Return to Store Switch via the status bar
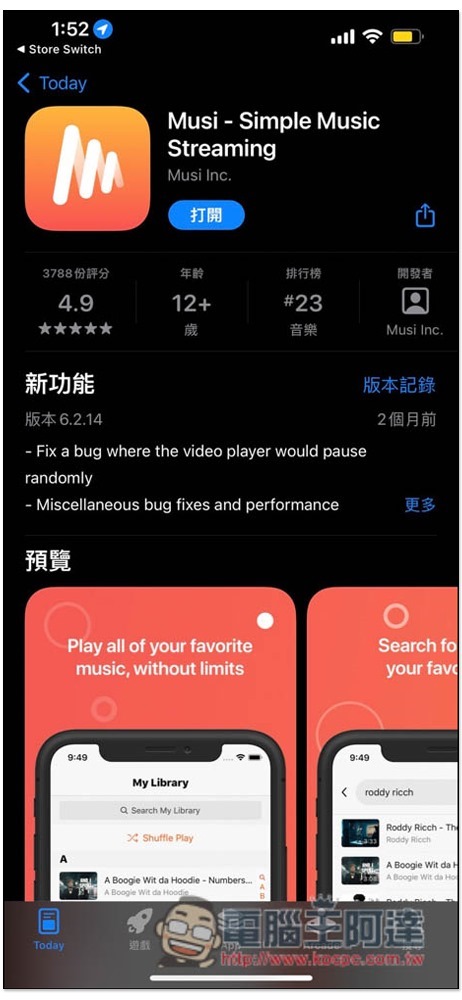 pyautogui.click(x=59, y=49)
